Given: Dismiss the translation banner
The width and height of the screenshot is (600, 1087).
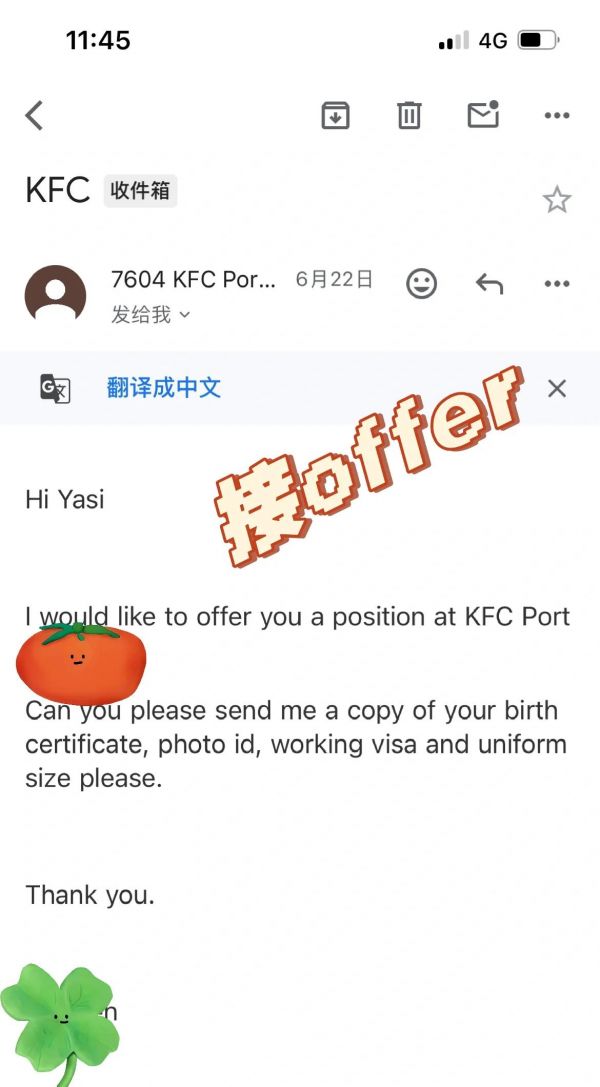Looking at the screenshot, I should click(557, 388).
